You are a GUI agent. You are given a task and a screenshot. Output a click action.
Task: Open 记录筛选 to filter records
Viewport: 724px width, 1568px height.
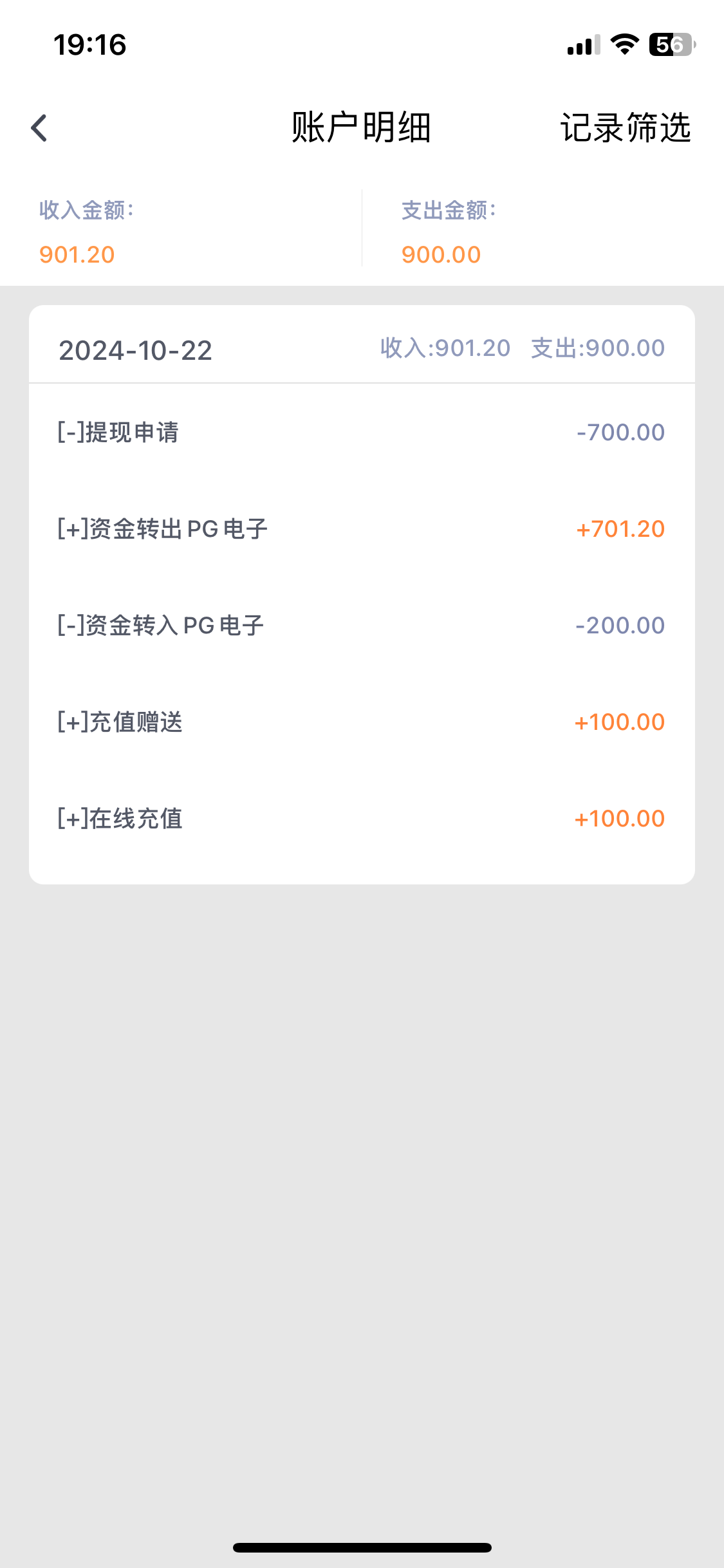tap(625, 127)
